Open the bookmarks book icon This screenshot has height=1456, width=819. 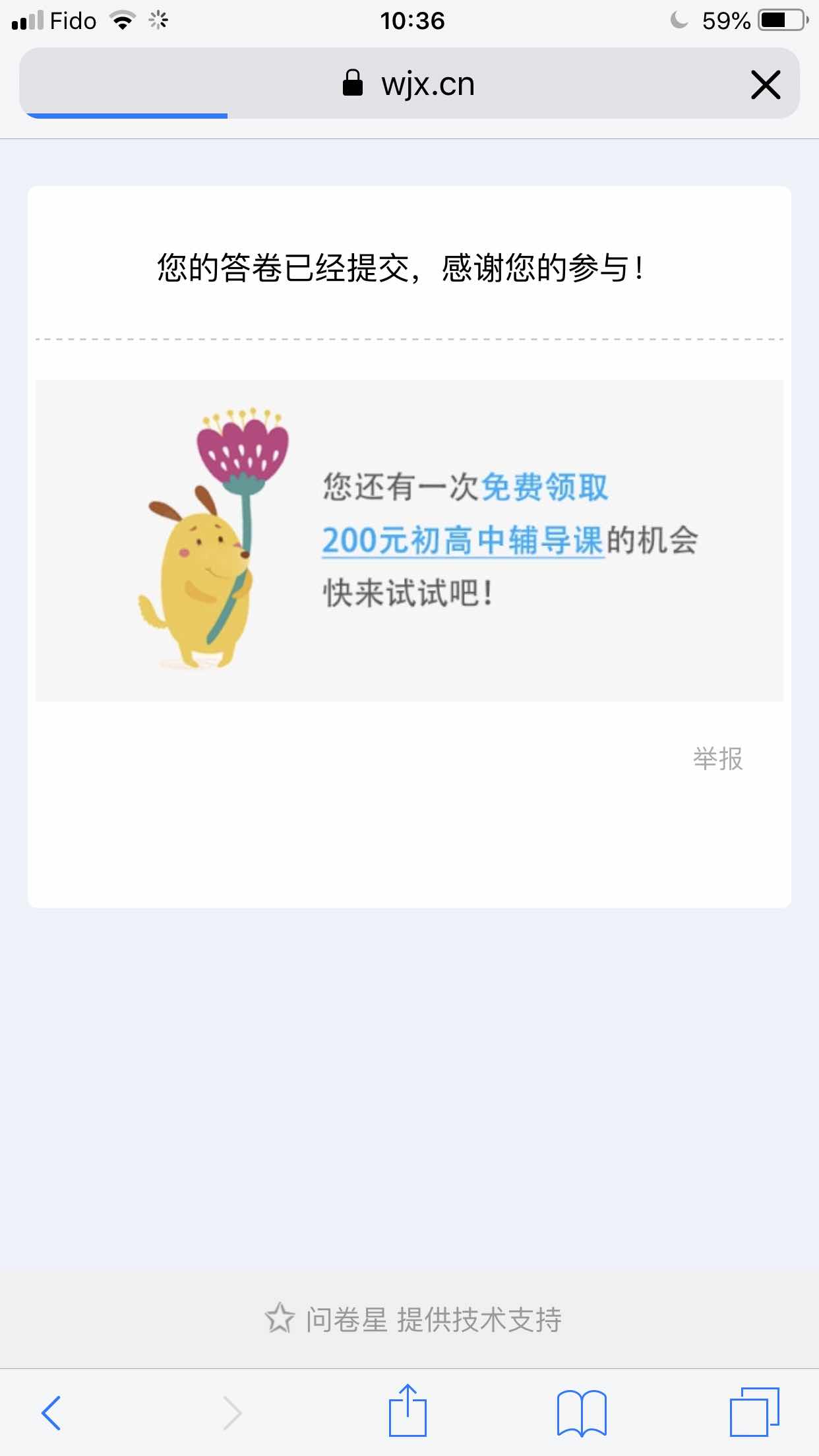point(581,1412)
